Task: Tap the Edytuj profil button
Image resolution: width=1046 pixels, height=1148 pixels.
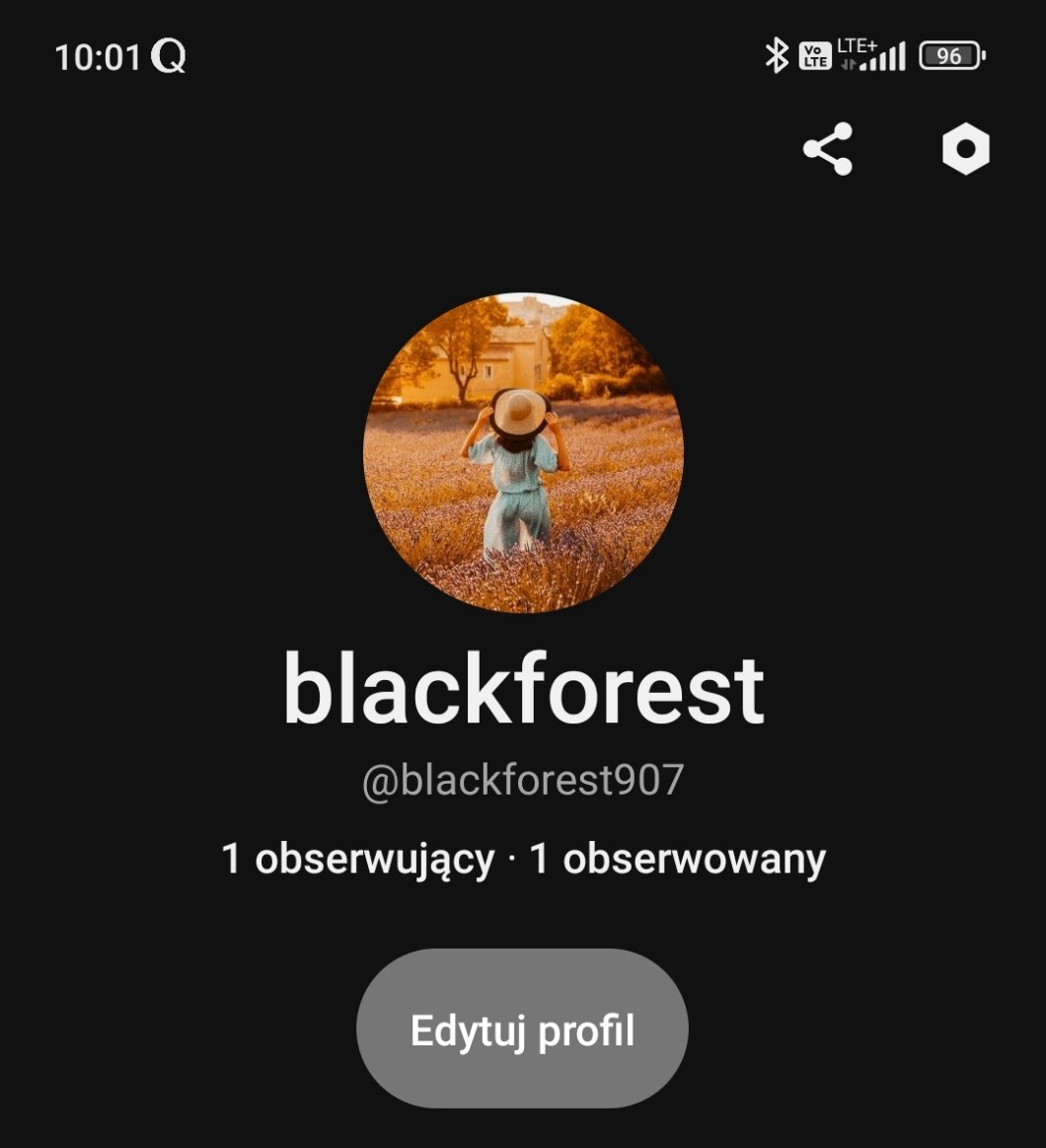Action: (522, 1030)
